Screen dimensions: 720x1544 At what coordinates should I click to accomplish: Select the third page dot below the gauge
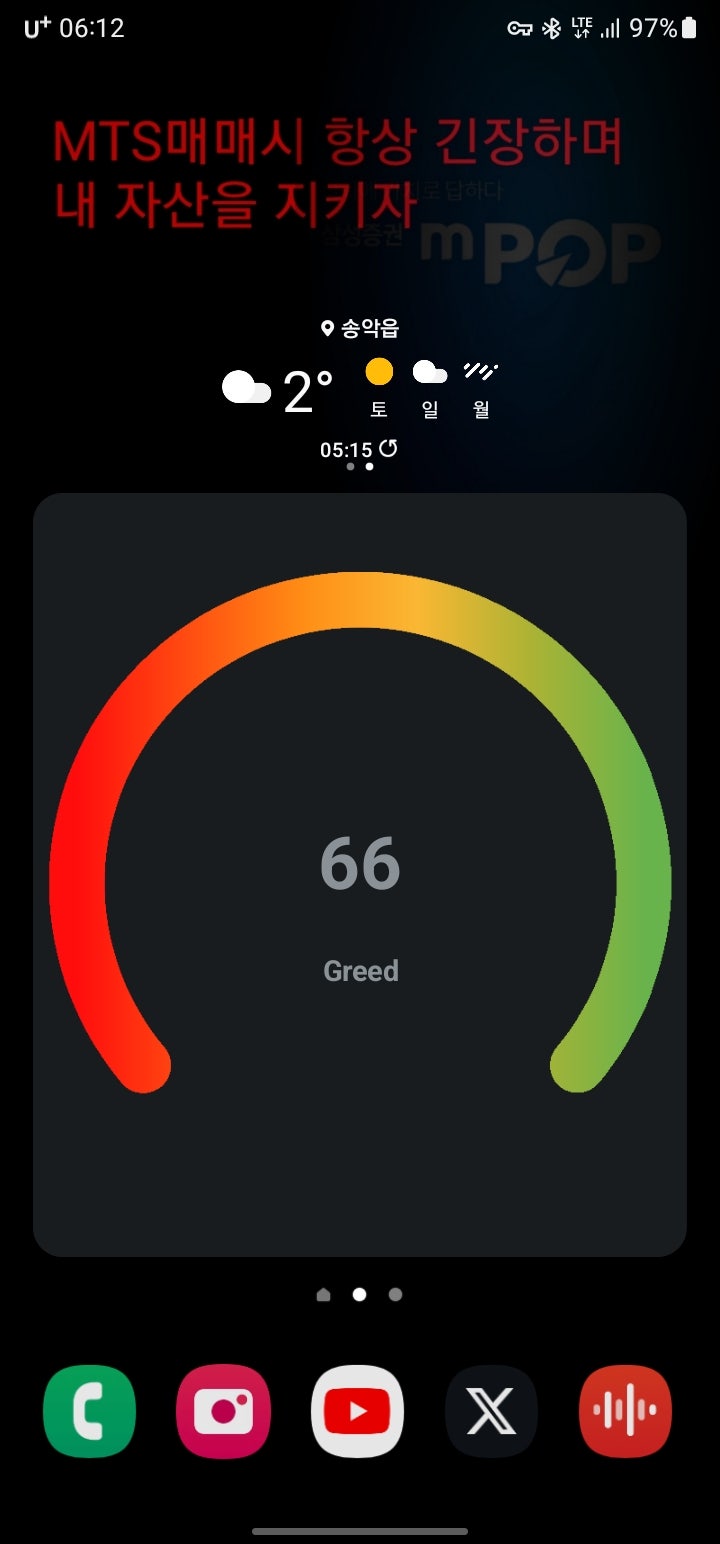coord(396,1294)
